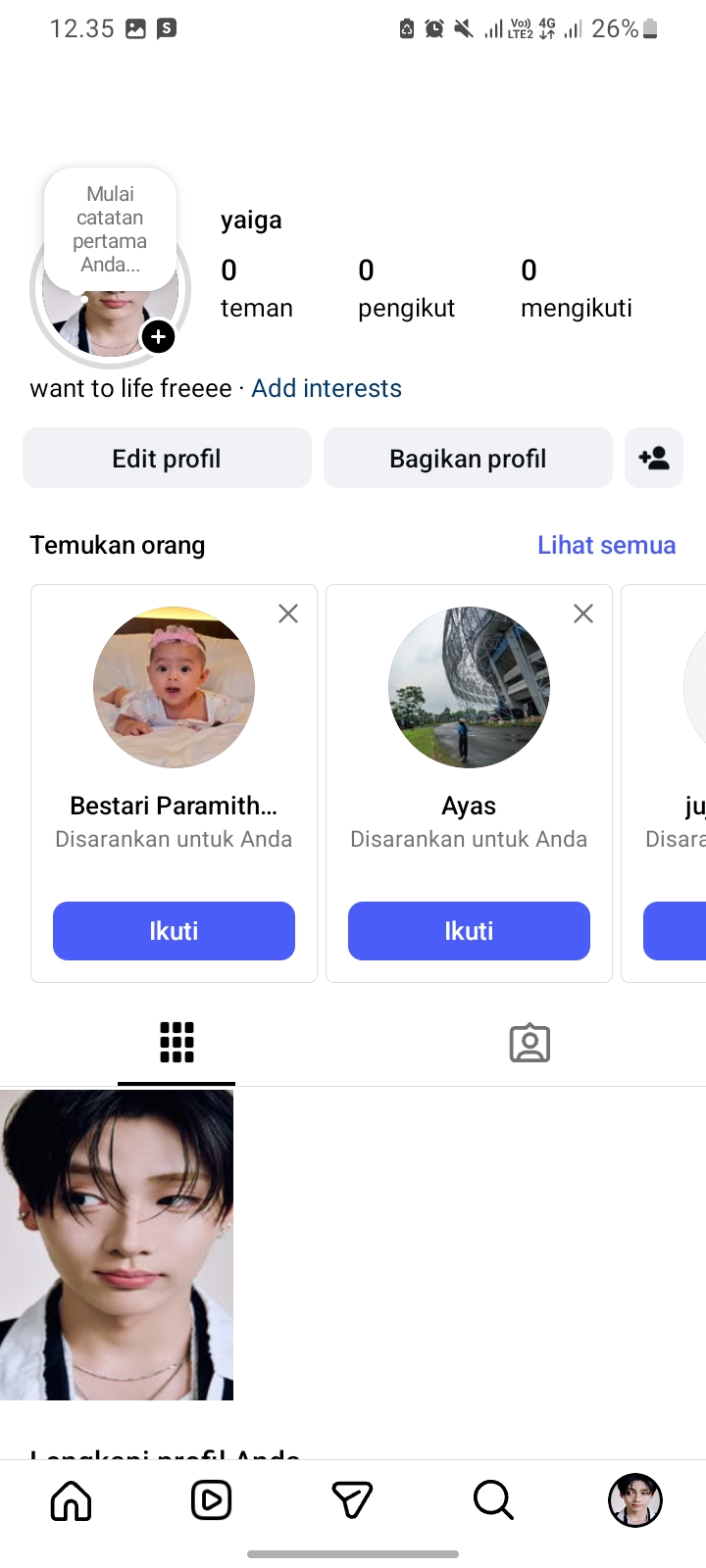Image resolution: width=706 pixels, height=1568 pixels.
Task: Open Bestari Paramith's profile picture
Action: click(x=174, y=687)
